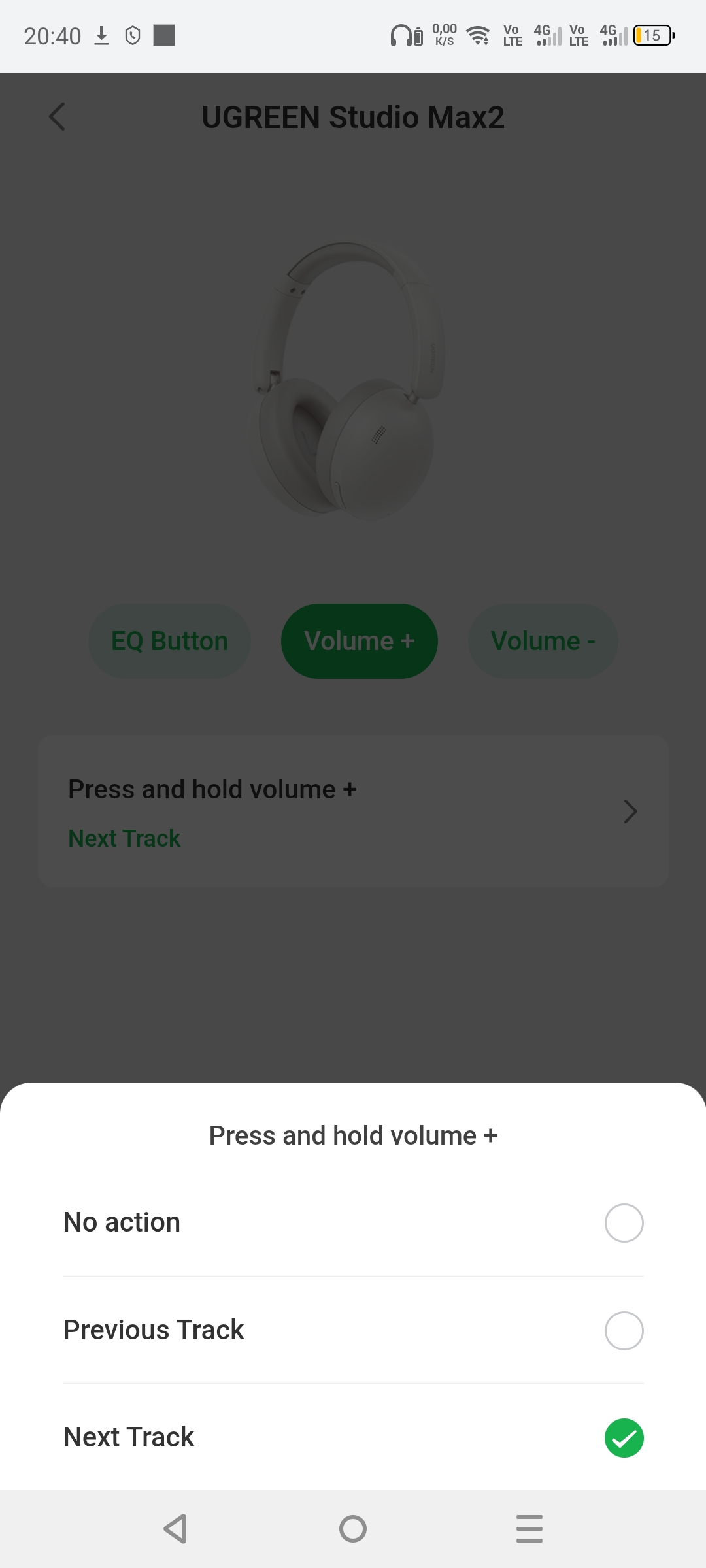The image size is (706, 1568).
Task: Tap the system home button
Action: coord(353,1529)
